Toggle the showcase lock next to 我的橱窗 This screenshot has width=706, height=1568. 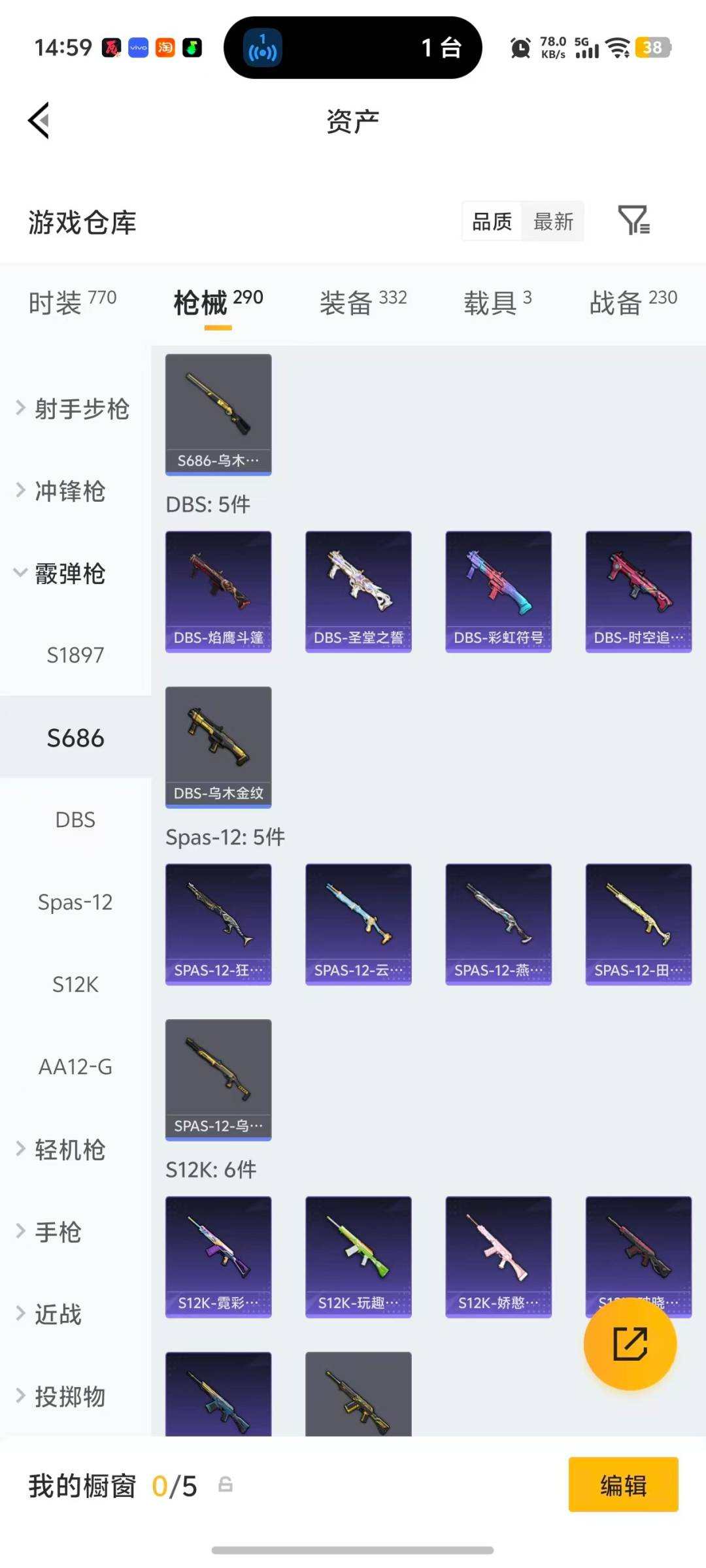(226, 1484)
